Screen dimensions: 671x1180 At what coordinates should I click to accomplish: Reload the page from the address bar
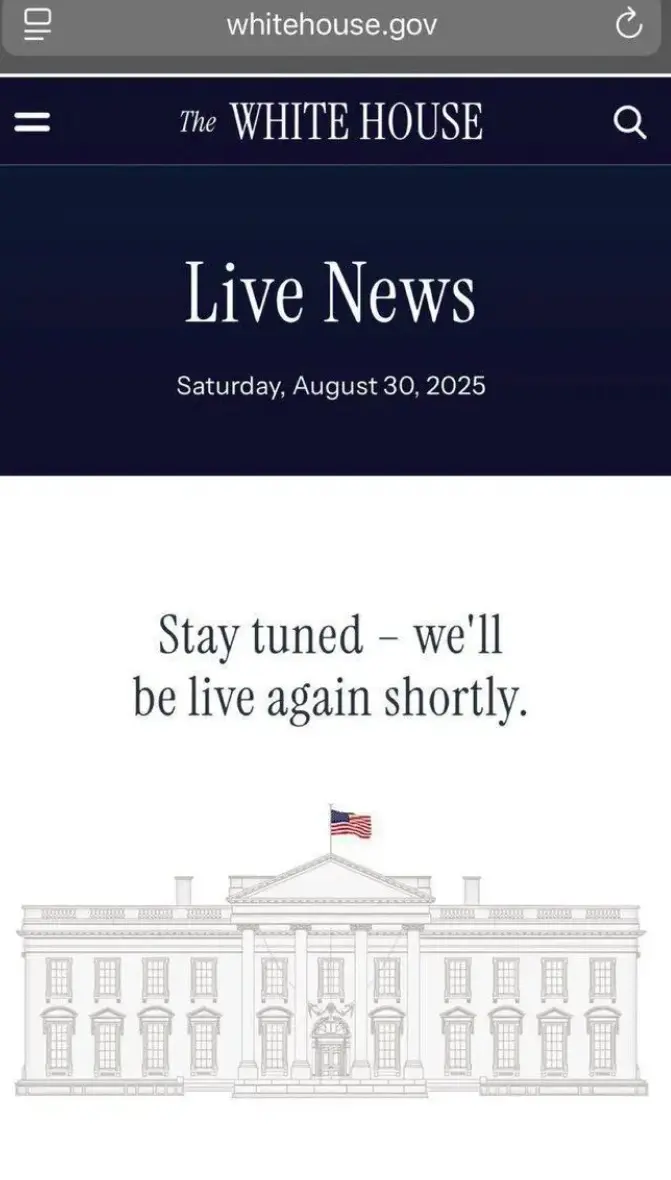628,24
